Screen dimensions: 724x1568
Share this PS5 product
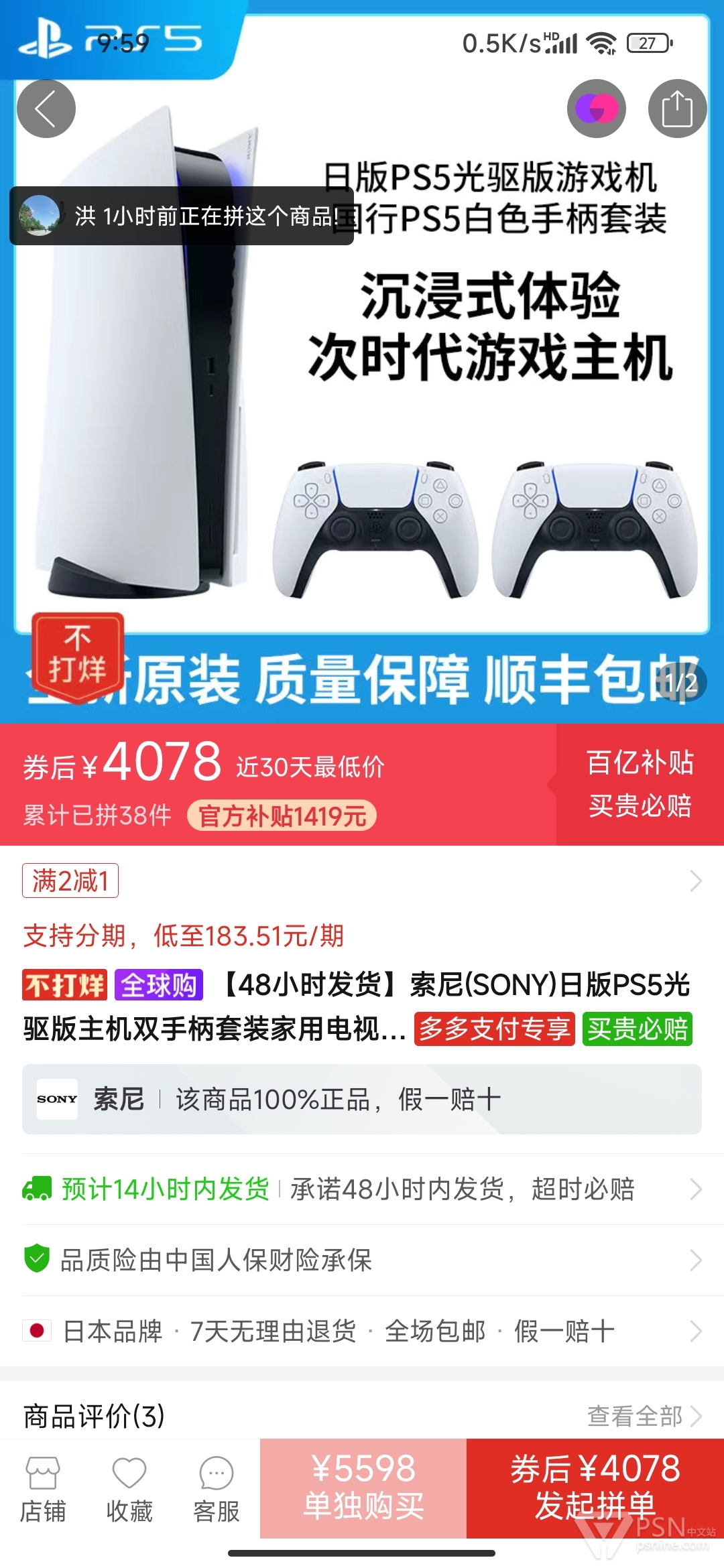677,109
